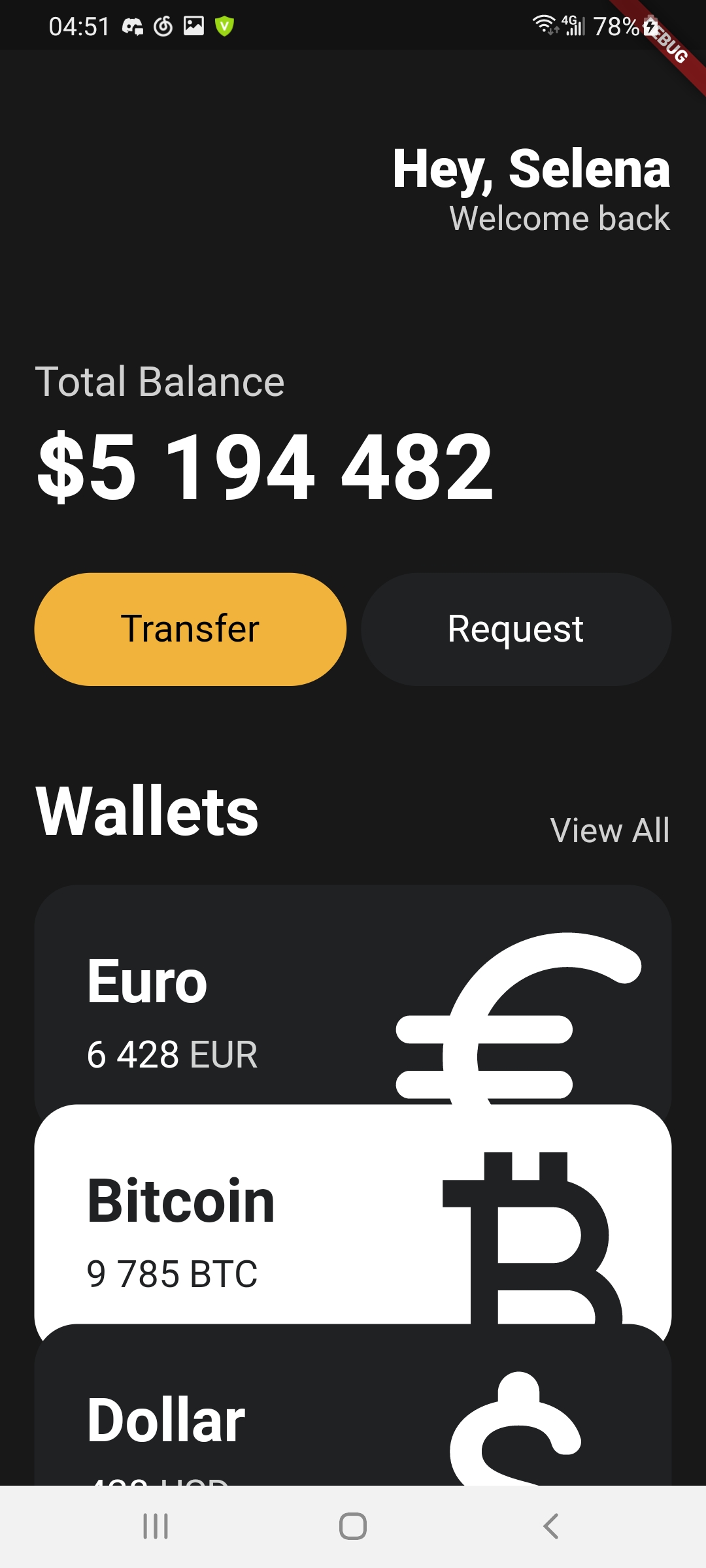
Task: Request money with the Request button
Action: coord(516,629)
